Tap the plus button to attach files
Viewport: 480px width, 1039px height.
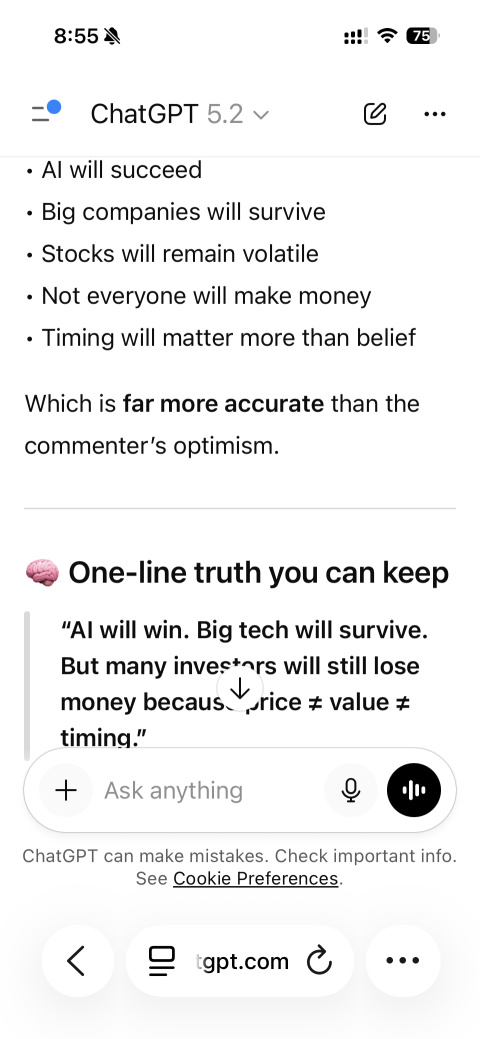(x=66, y=790)
